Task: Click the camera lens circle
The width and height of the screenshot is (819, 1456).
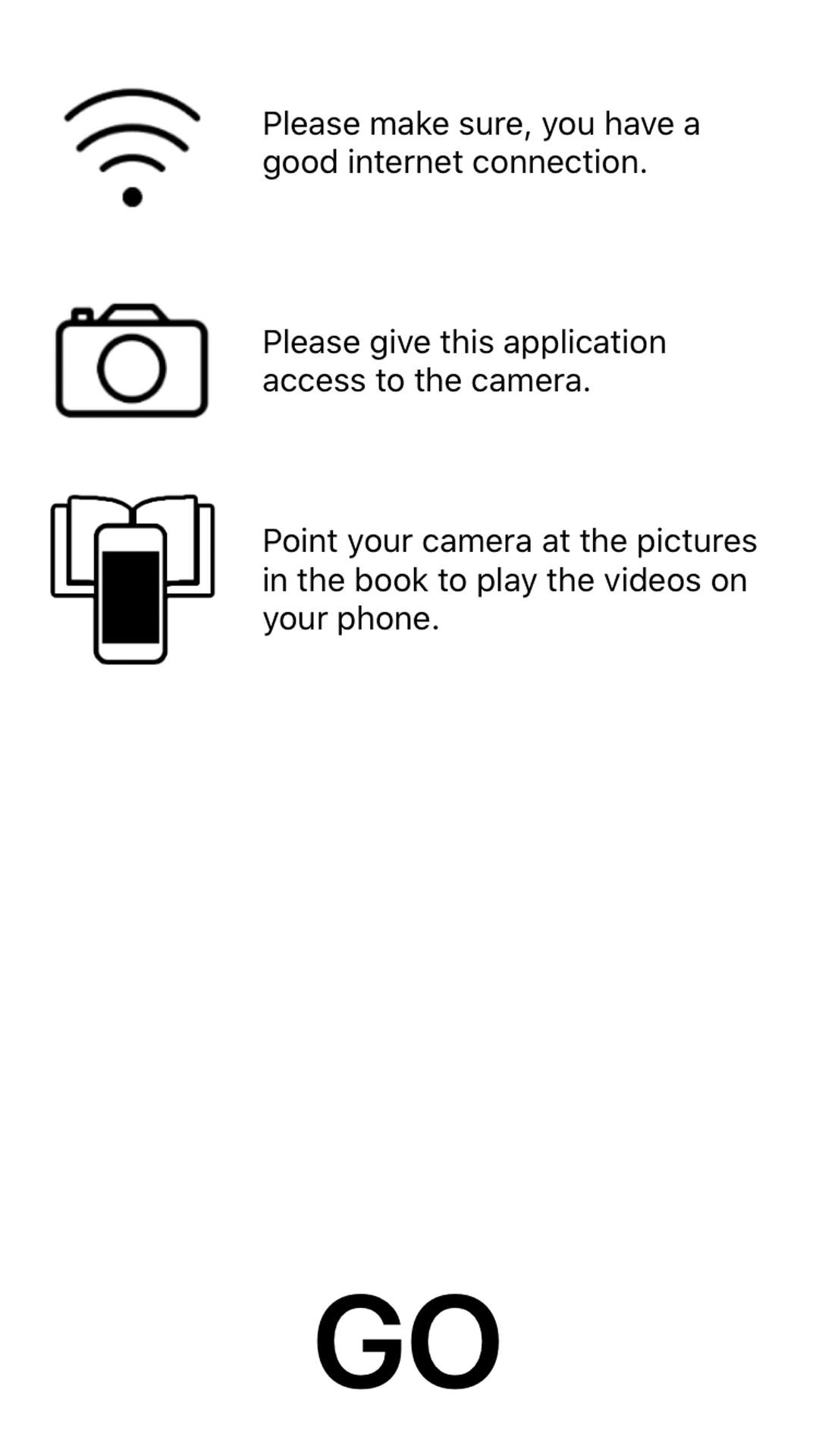Action: tap(133, 370)
